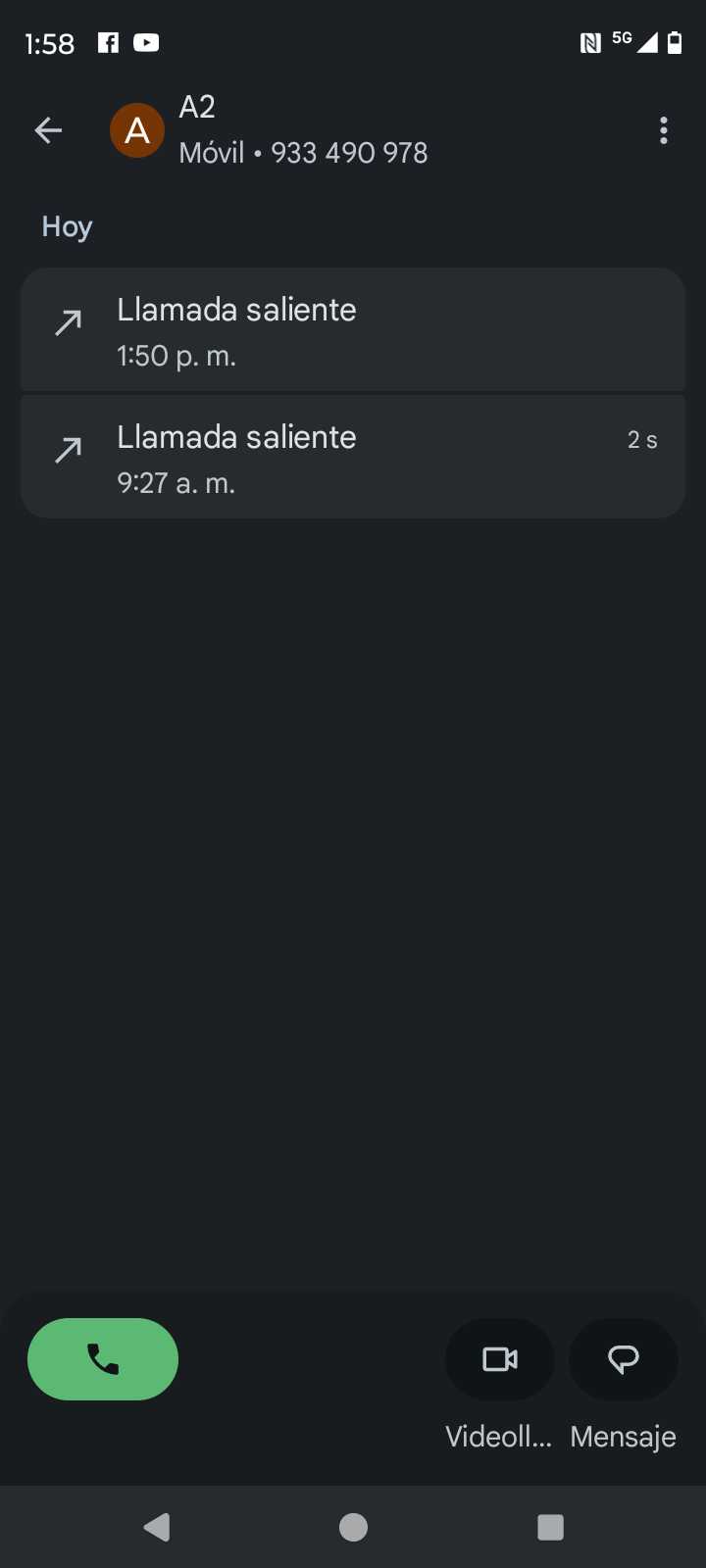Open the 1:50 p. m. outgoing call entry

352,331
